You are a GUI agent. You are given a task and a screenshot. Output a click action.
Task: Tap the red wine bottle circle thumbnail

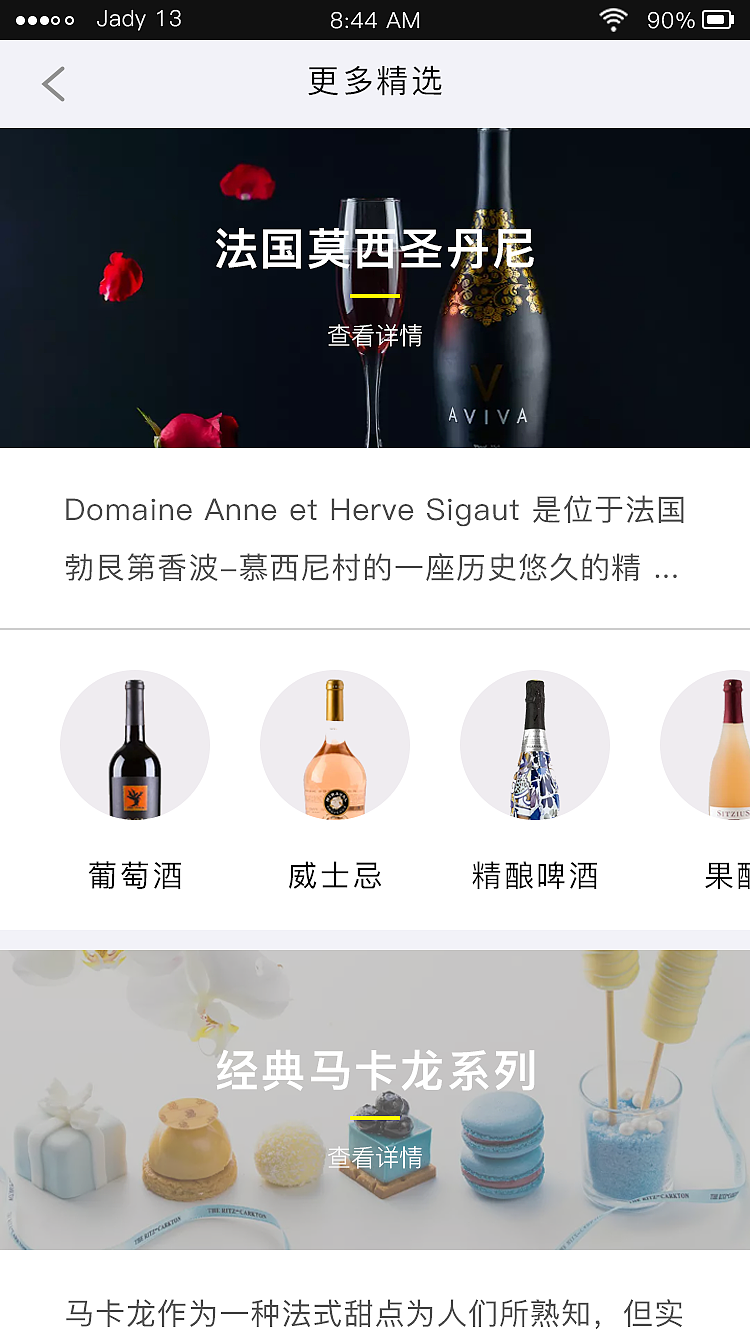[x=135, y=745]
